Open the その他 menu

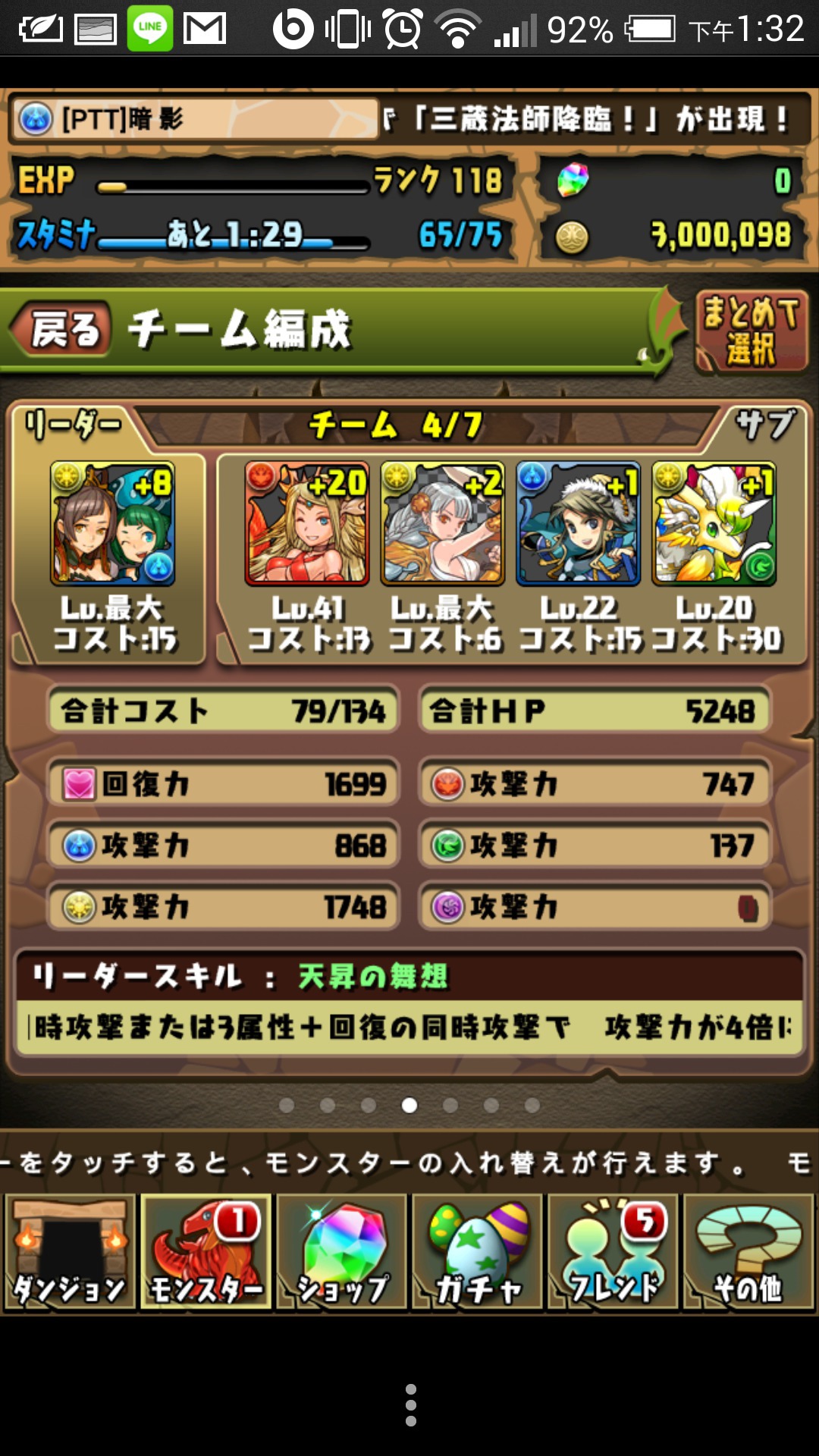[x=748, y=1252]
